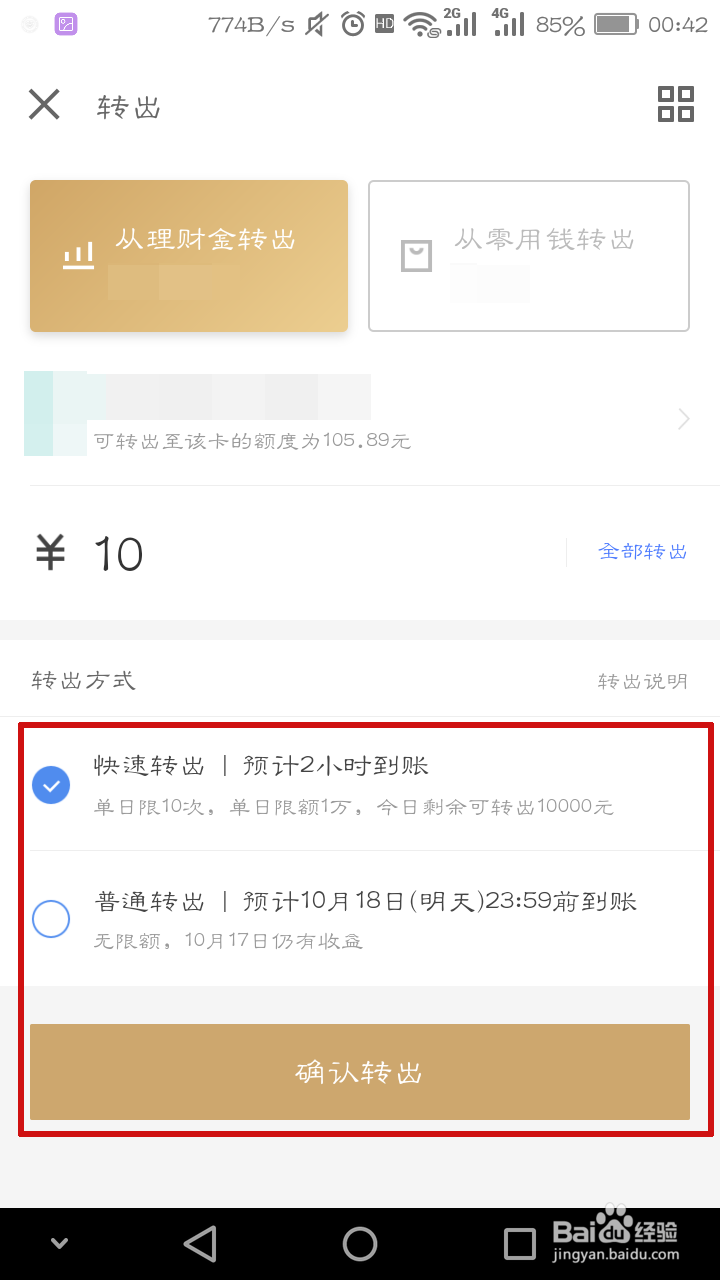Collapse the navigation bar with the down chevron

click(x=57, y=1243)
